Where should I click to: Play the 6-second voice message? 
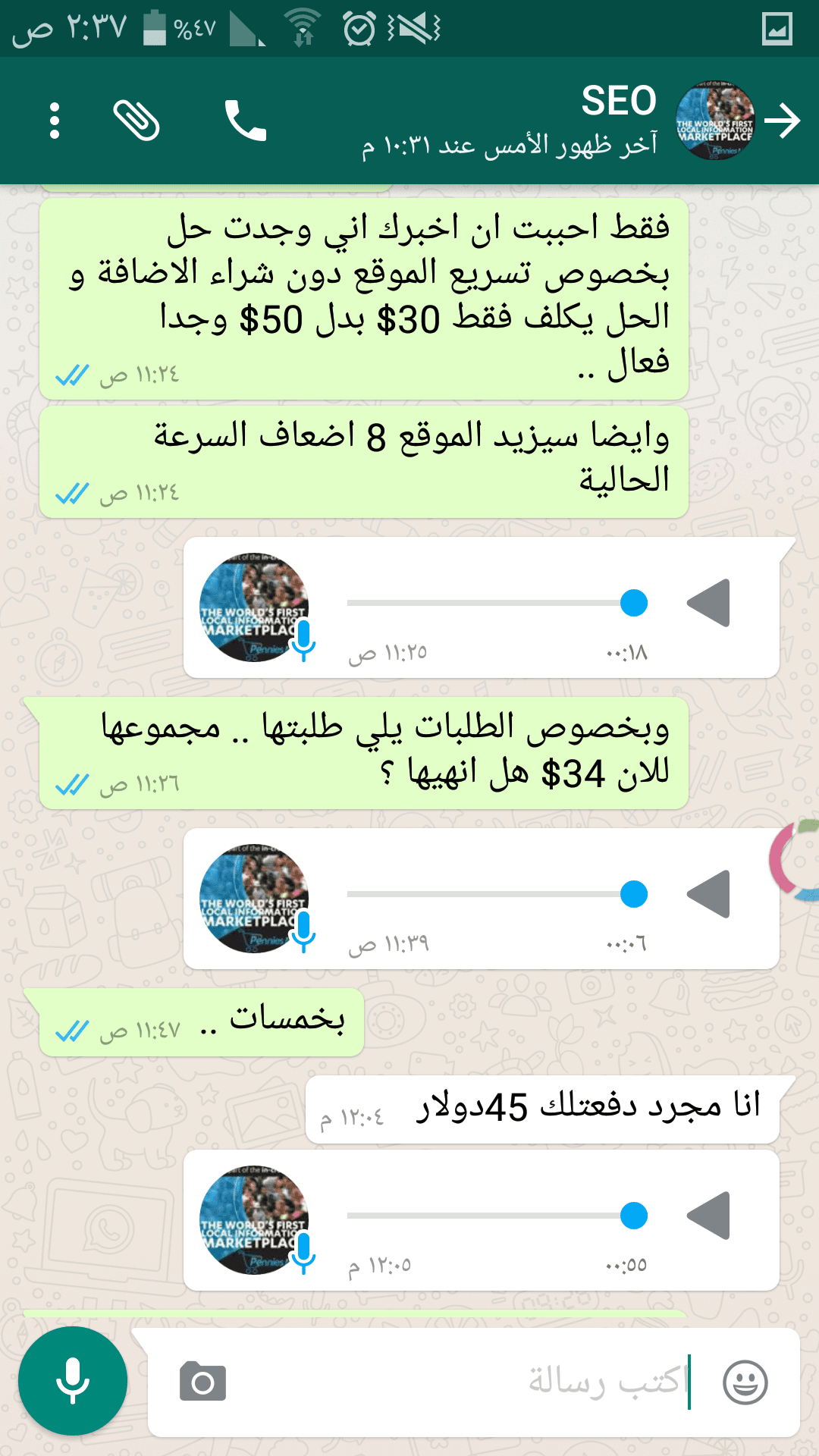[x=709, y=894]
